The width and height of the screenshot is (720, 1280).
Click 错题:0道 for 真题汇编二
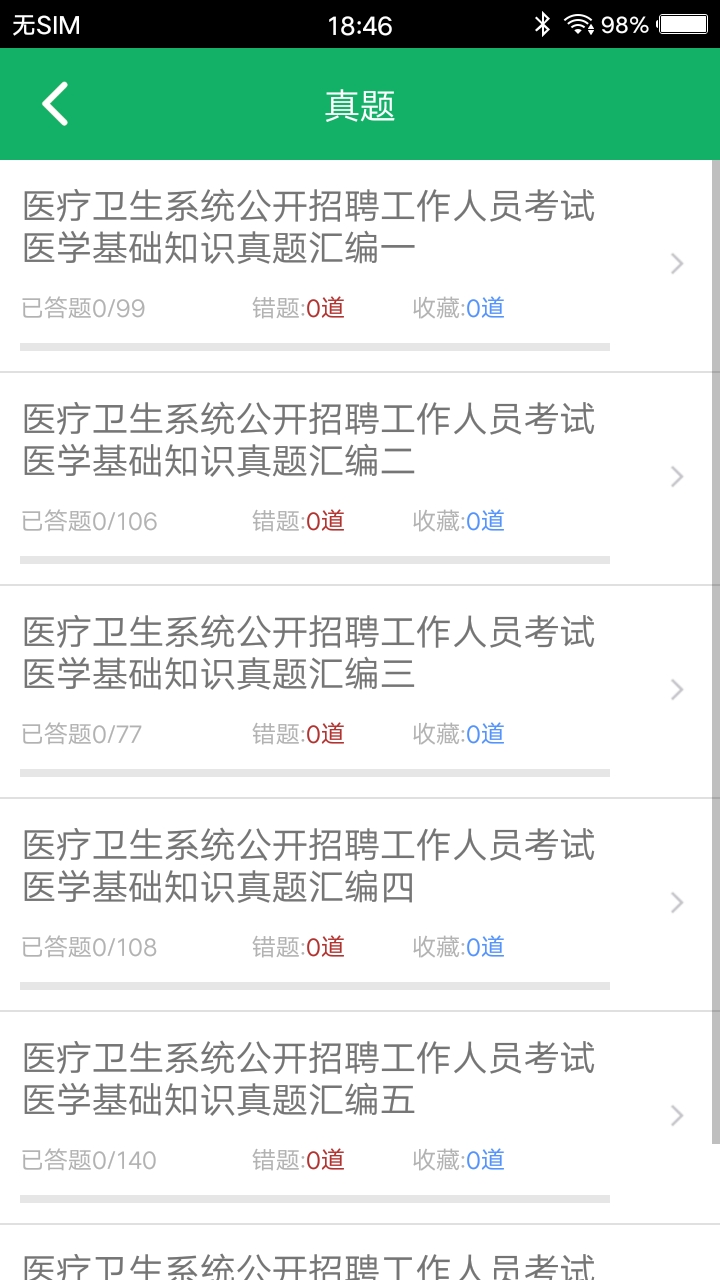pos(296,521)
